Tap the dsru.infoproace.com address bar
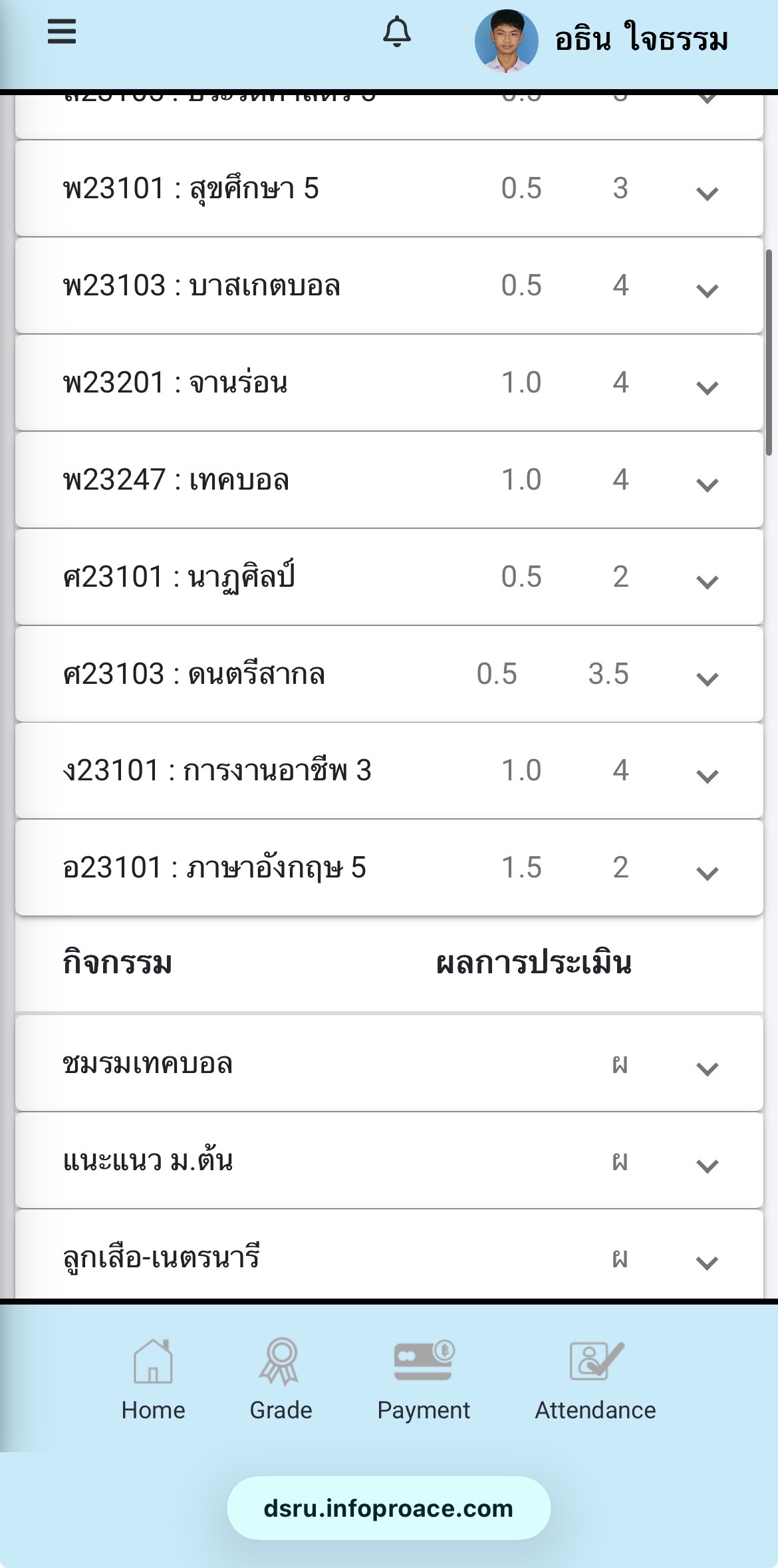The height and width of the screenshot is (1568, 778). (388, 1508)
